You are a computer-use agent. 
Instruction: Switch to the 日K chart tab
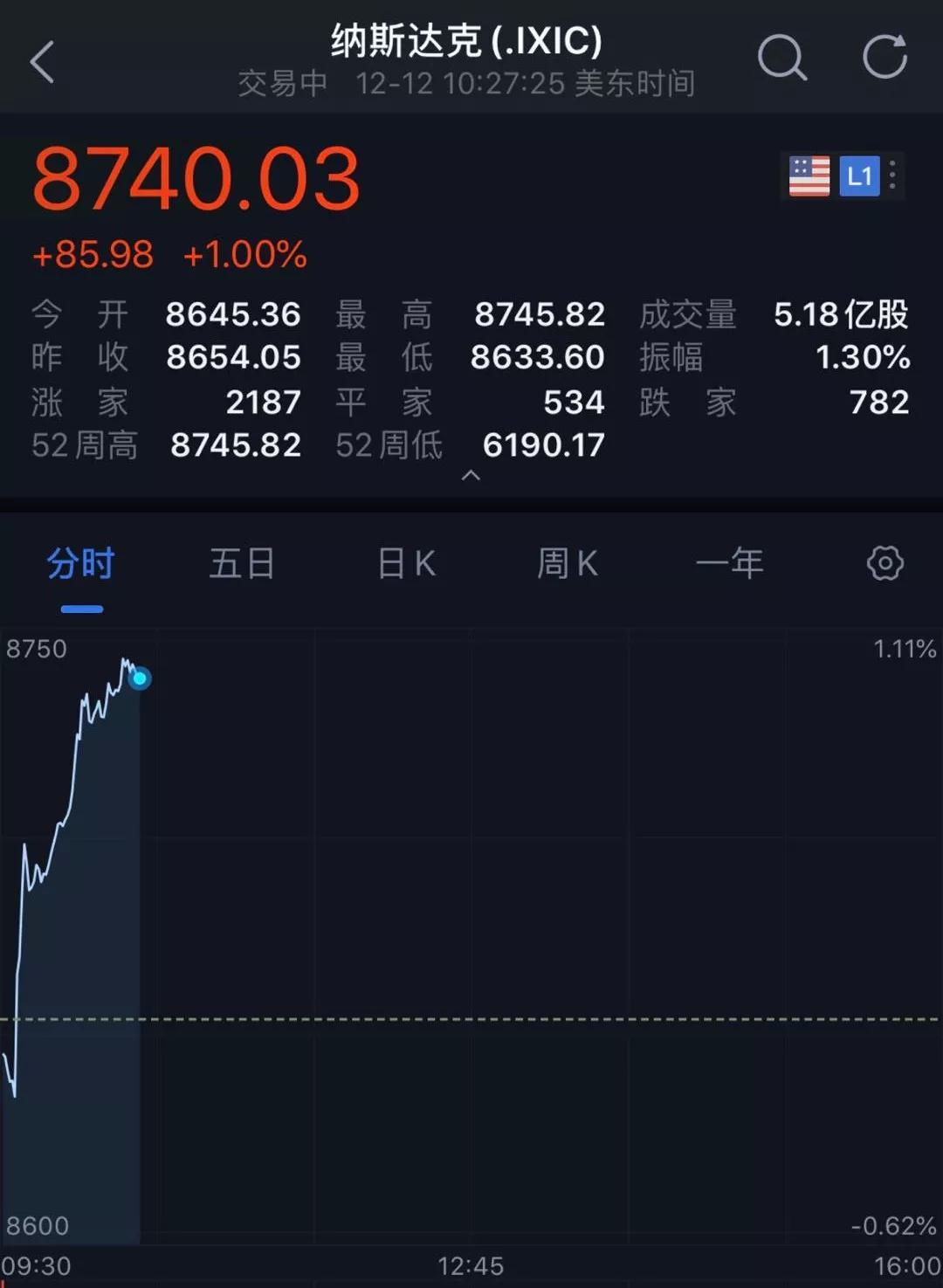coord(406,564)
